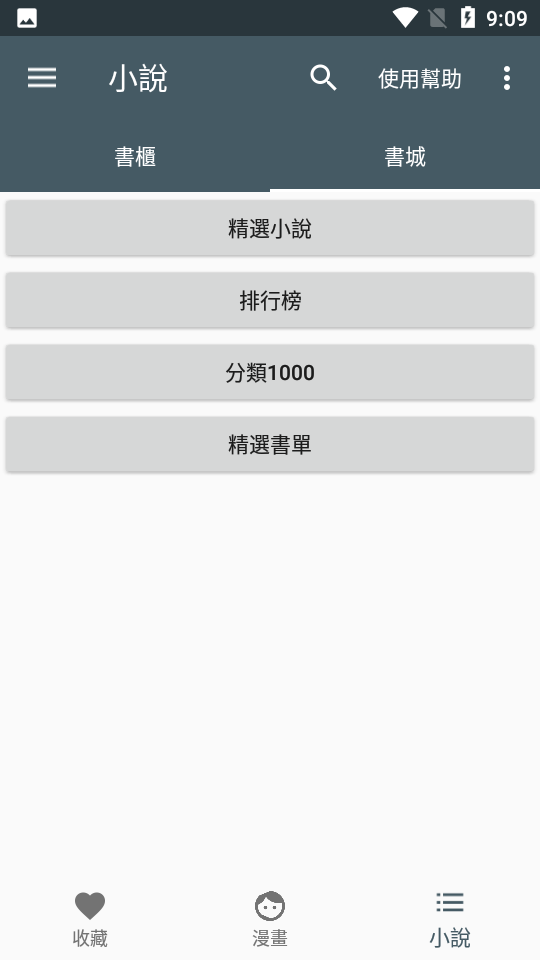Select 小說 in bottom navigation
The image size is (540, 960).
[x=450, y=920]
